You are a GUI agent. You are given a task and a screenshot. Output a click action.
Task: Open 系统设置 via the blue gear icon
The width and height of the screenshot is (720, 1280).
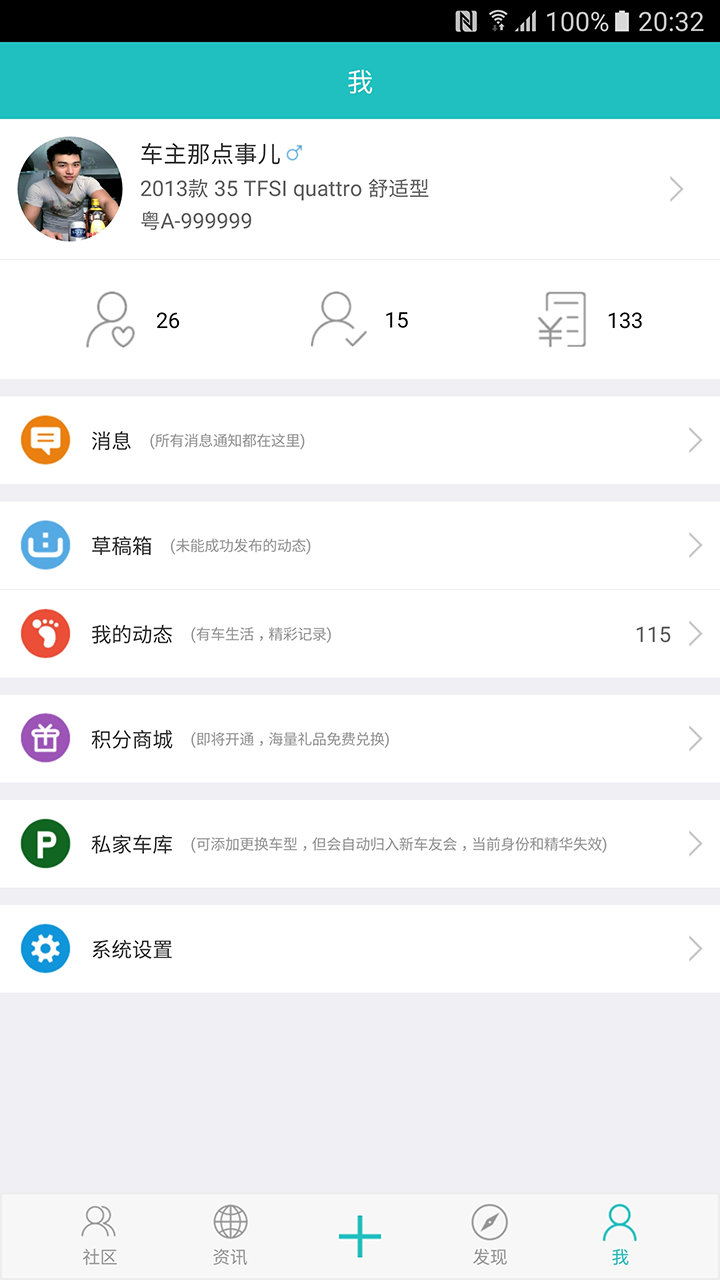(x=44, y=948)
